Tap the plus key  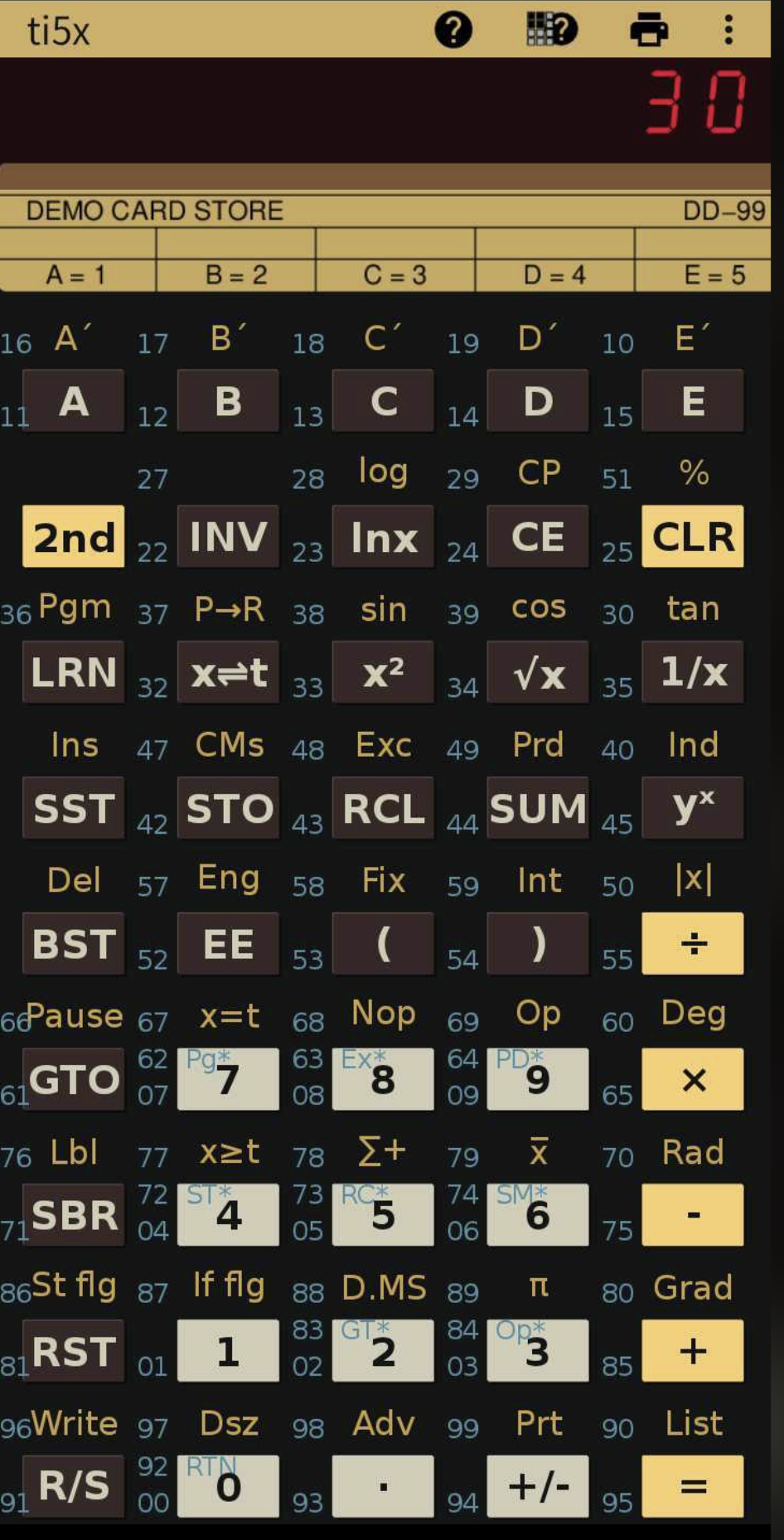(693, 1351)
